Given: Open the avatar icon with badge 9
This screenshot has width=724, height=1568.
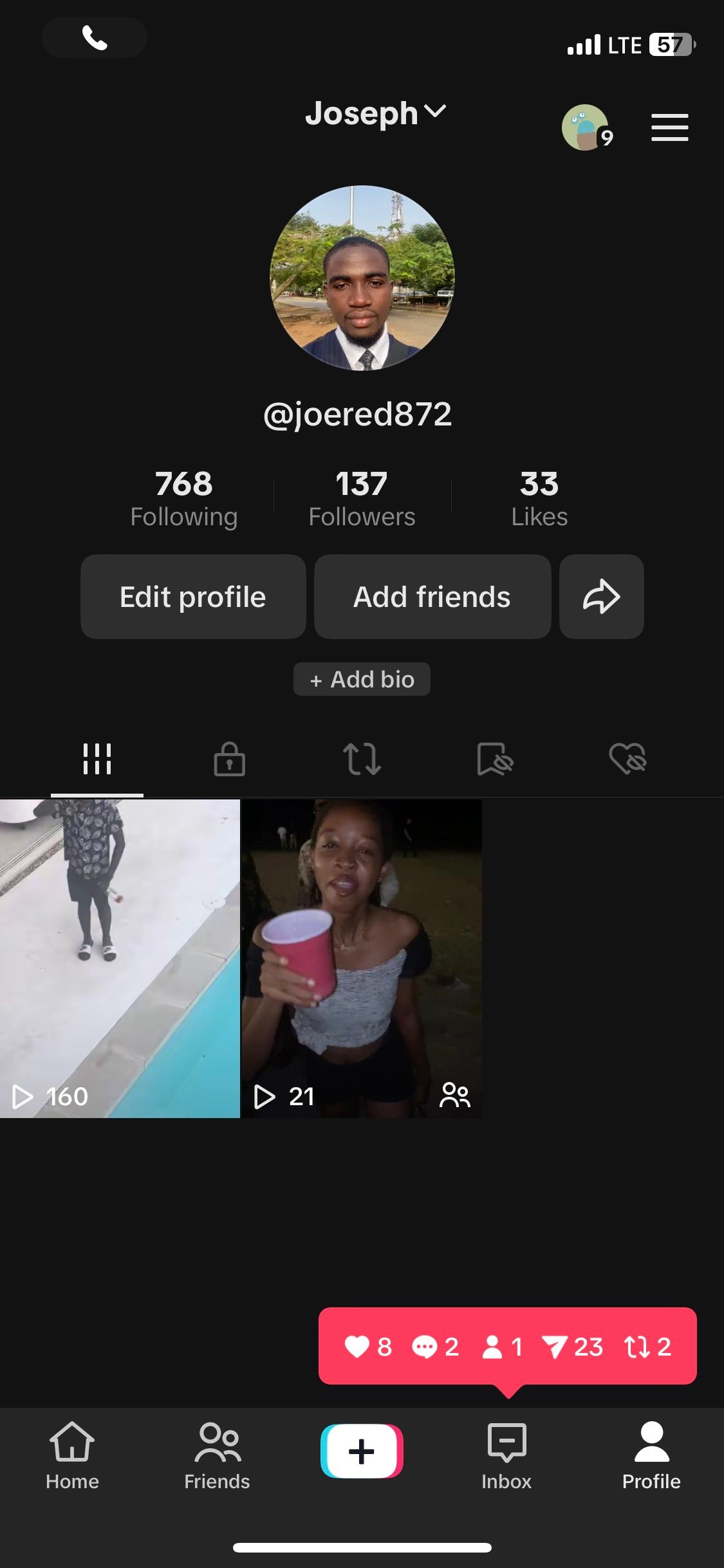Looking at the screenshot, I should (x=586, y=127).
